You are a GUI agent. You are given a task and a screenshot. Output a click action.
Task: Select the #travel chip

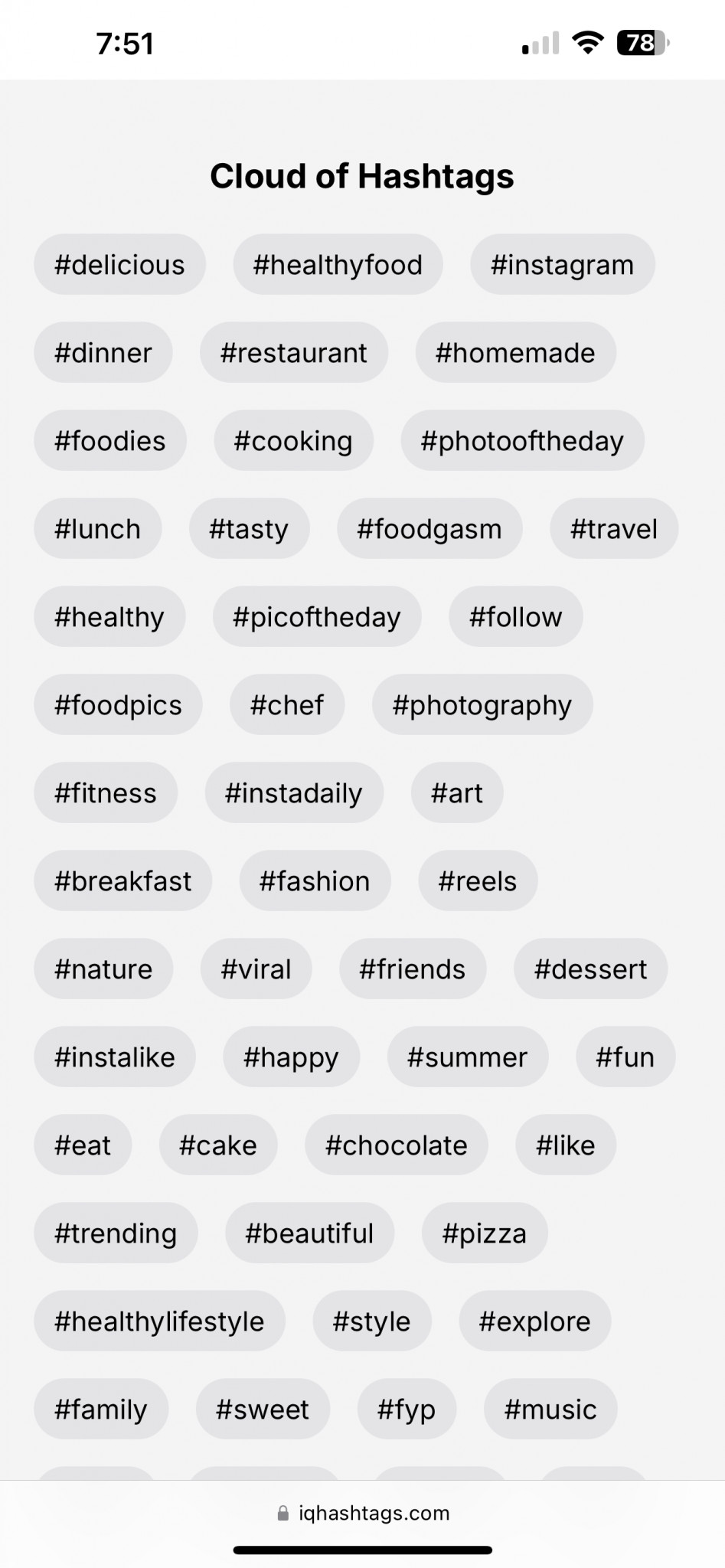pos(614,529)
